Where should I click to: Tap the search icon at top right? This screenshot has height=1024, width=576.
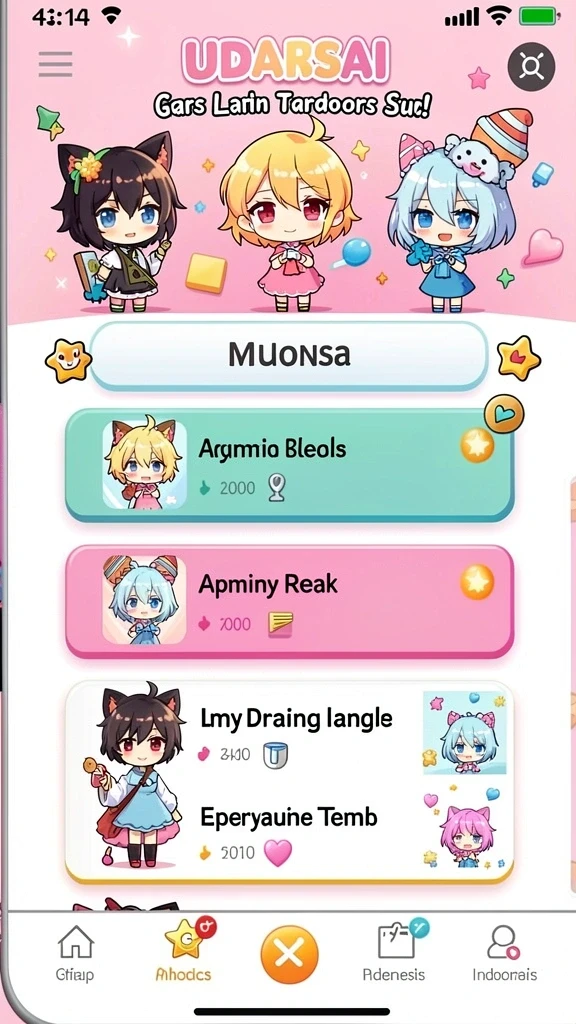click(531, 66)
